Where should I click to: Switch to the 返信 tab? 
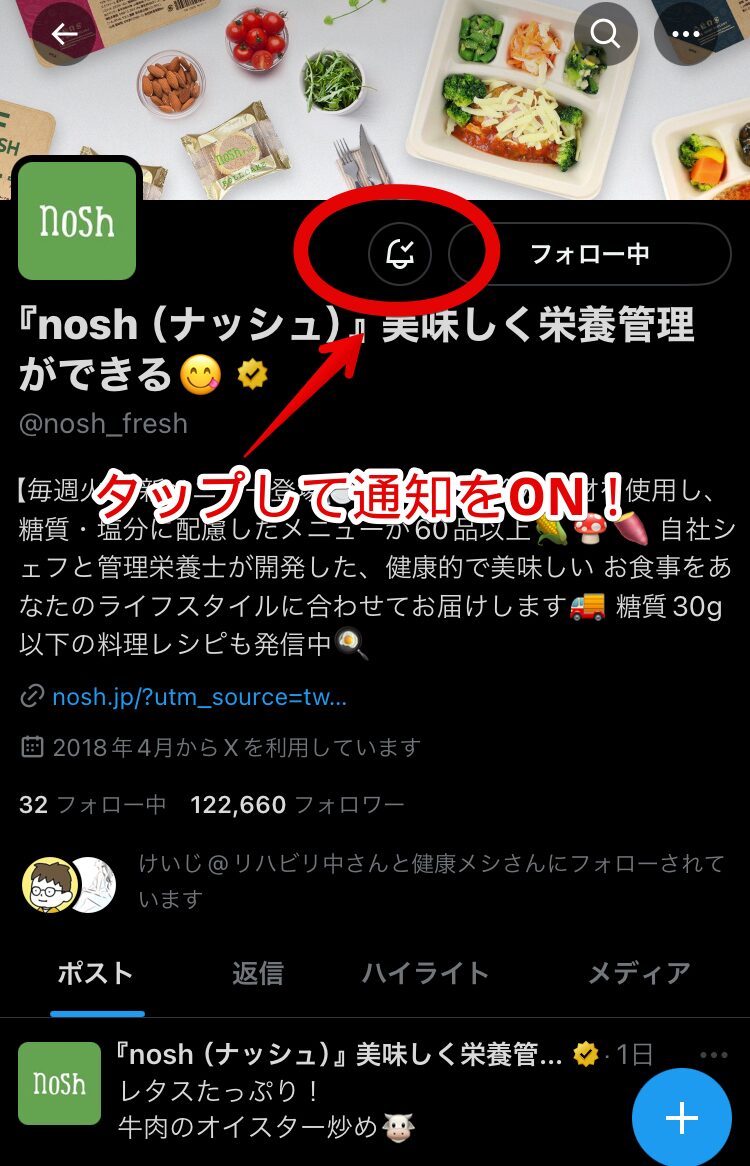tap(258, 972)
